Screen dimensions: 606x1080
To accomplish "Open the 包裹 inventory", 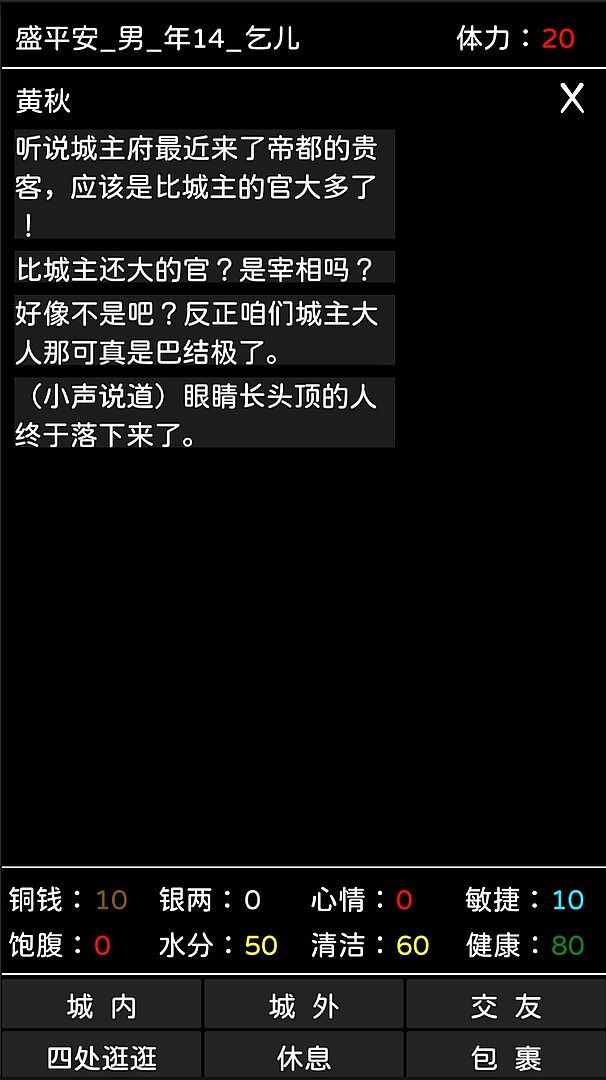I will [506, 1057].
